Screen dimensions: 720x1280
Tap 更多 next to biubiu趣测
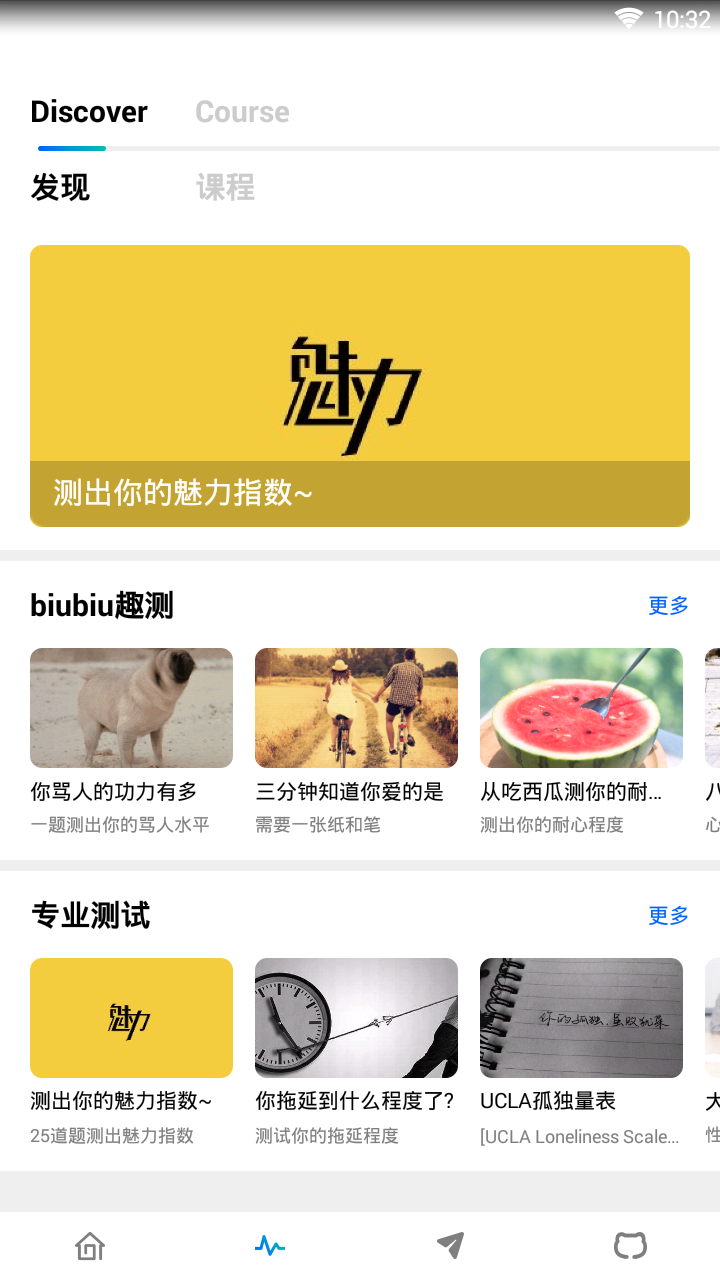tap(667, 605)
